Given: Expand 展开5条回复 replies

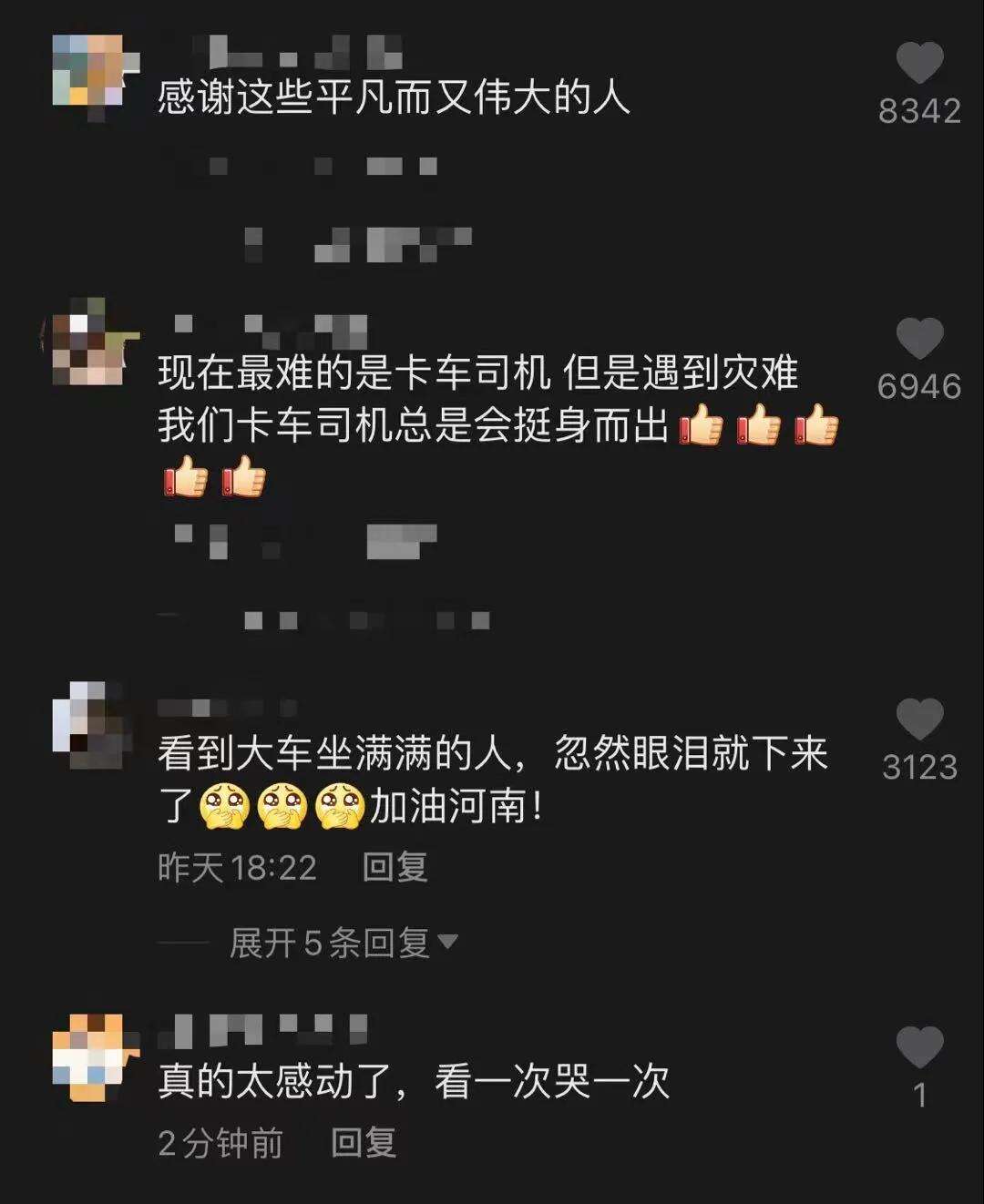Looking at the screenshot, I should click(343, 943).
